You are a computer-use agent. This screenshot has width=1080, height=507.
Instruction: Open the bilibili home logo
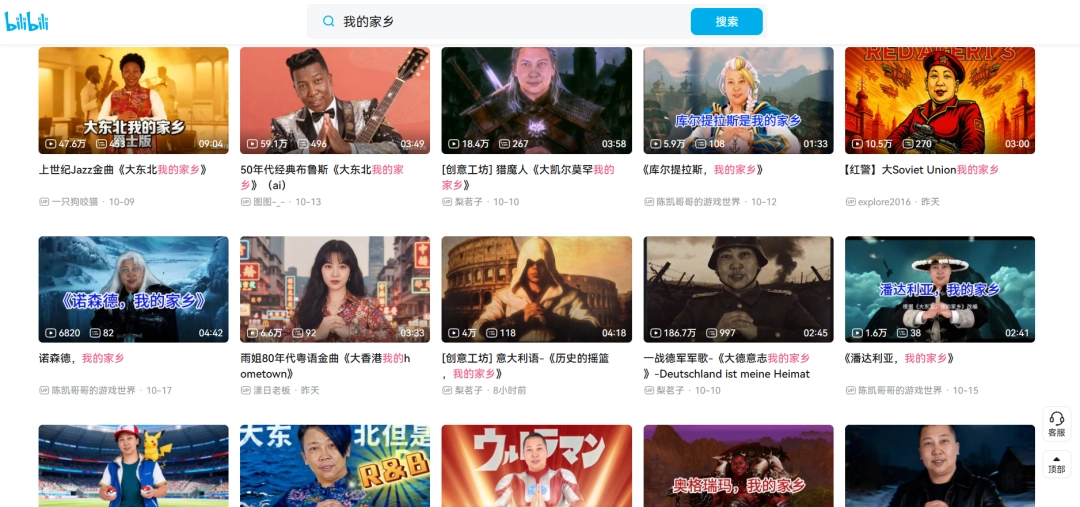coord(27,21)
